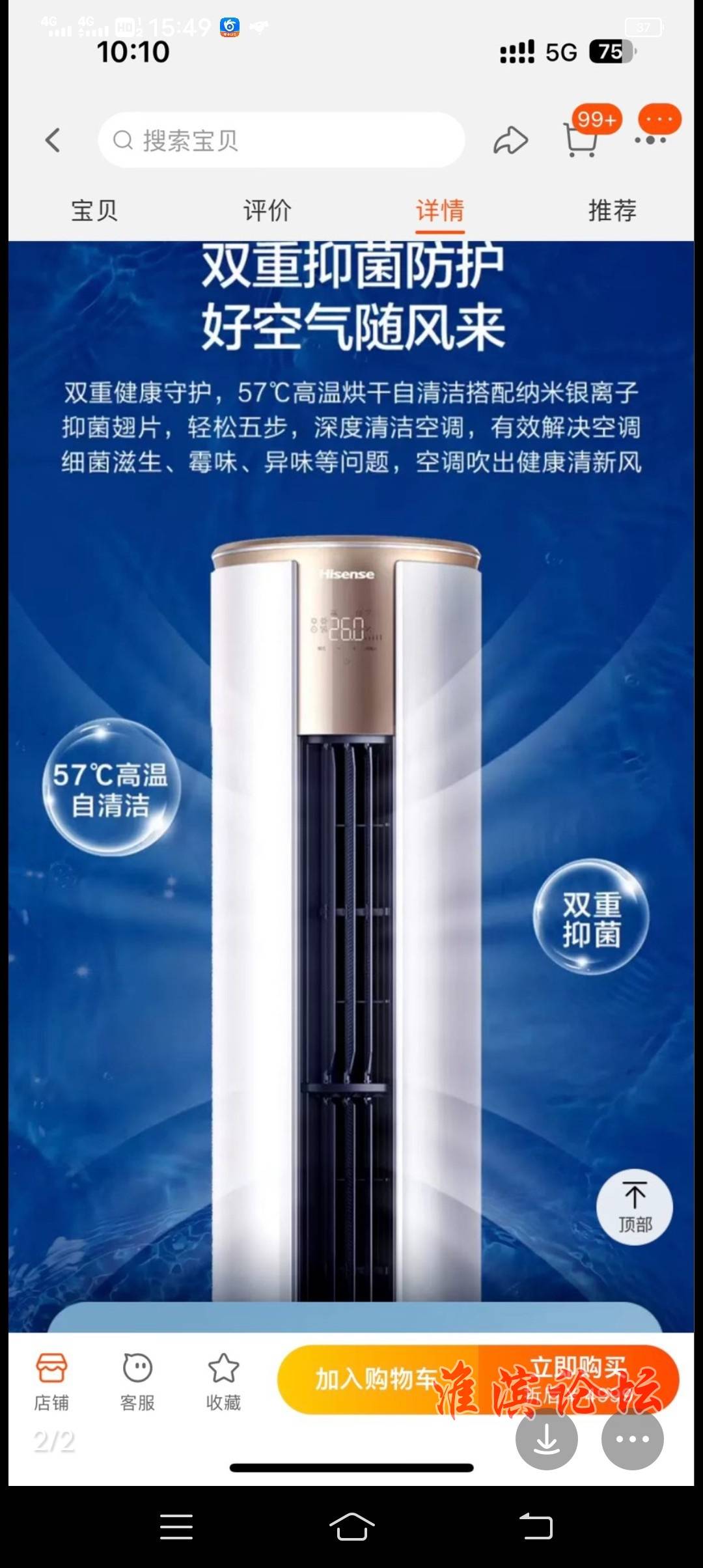Go back from the product page

(x=53, y=140)
